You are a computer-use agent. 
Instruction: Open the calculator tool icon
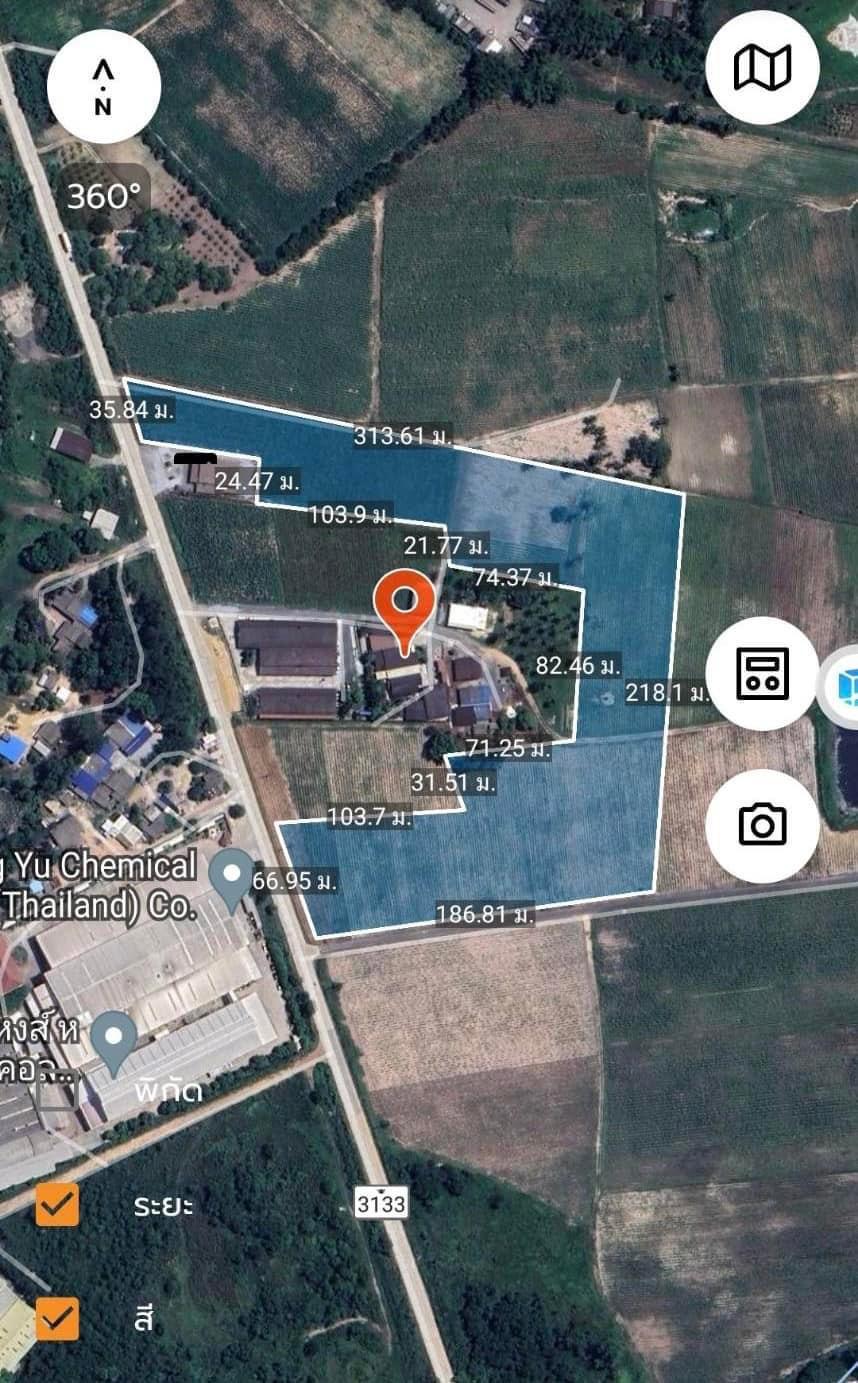pos(762,673)
